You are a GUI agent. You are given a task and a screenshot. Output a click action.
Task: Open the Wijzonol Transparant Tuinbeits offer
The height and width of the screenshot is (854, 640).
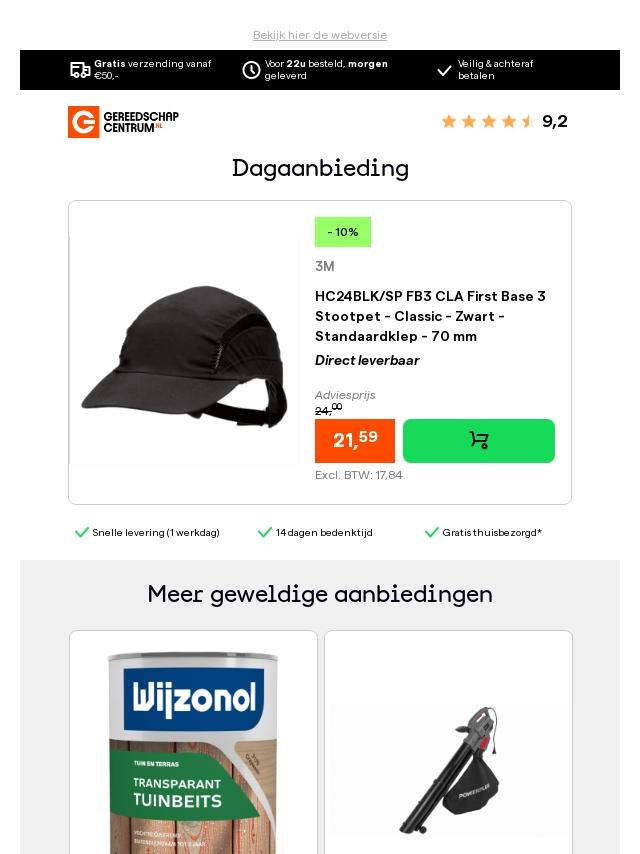pos(193,745)
